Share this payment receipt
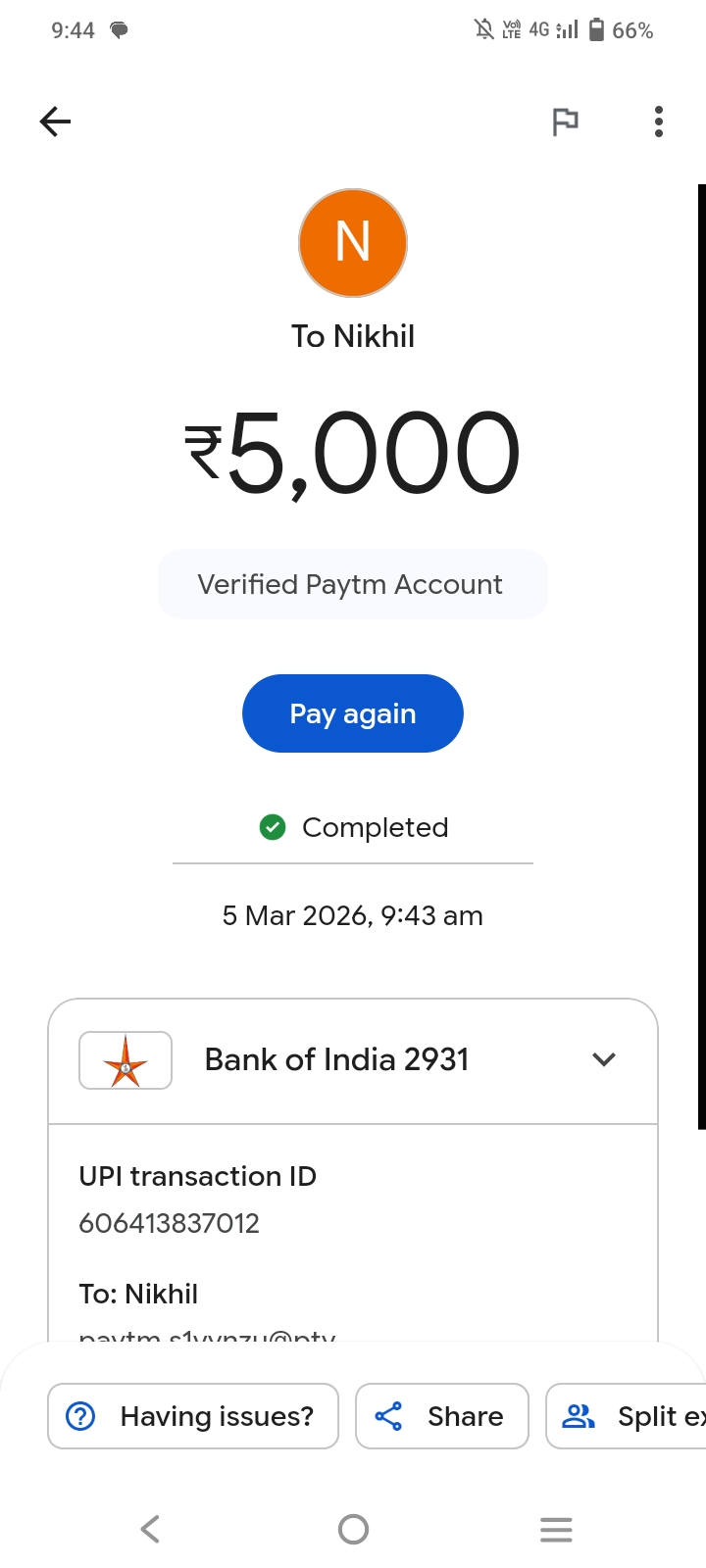Viewport: 706px width, 1568px height. pos(441,1416)
